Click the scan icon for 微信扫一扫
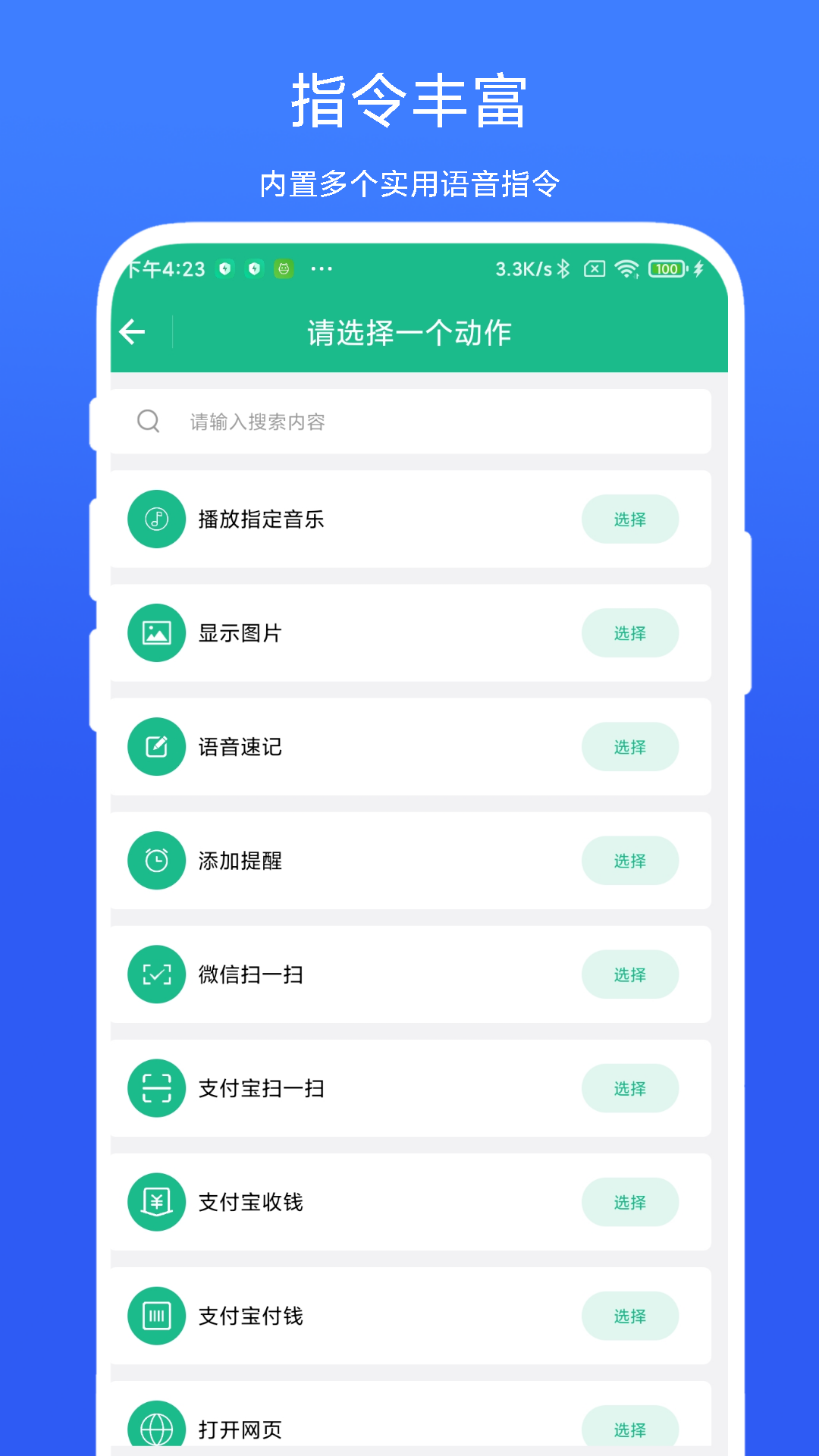The height and width of the screenshot is (1456, 819). [156, 975]
